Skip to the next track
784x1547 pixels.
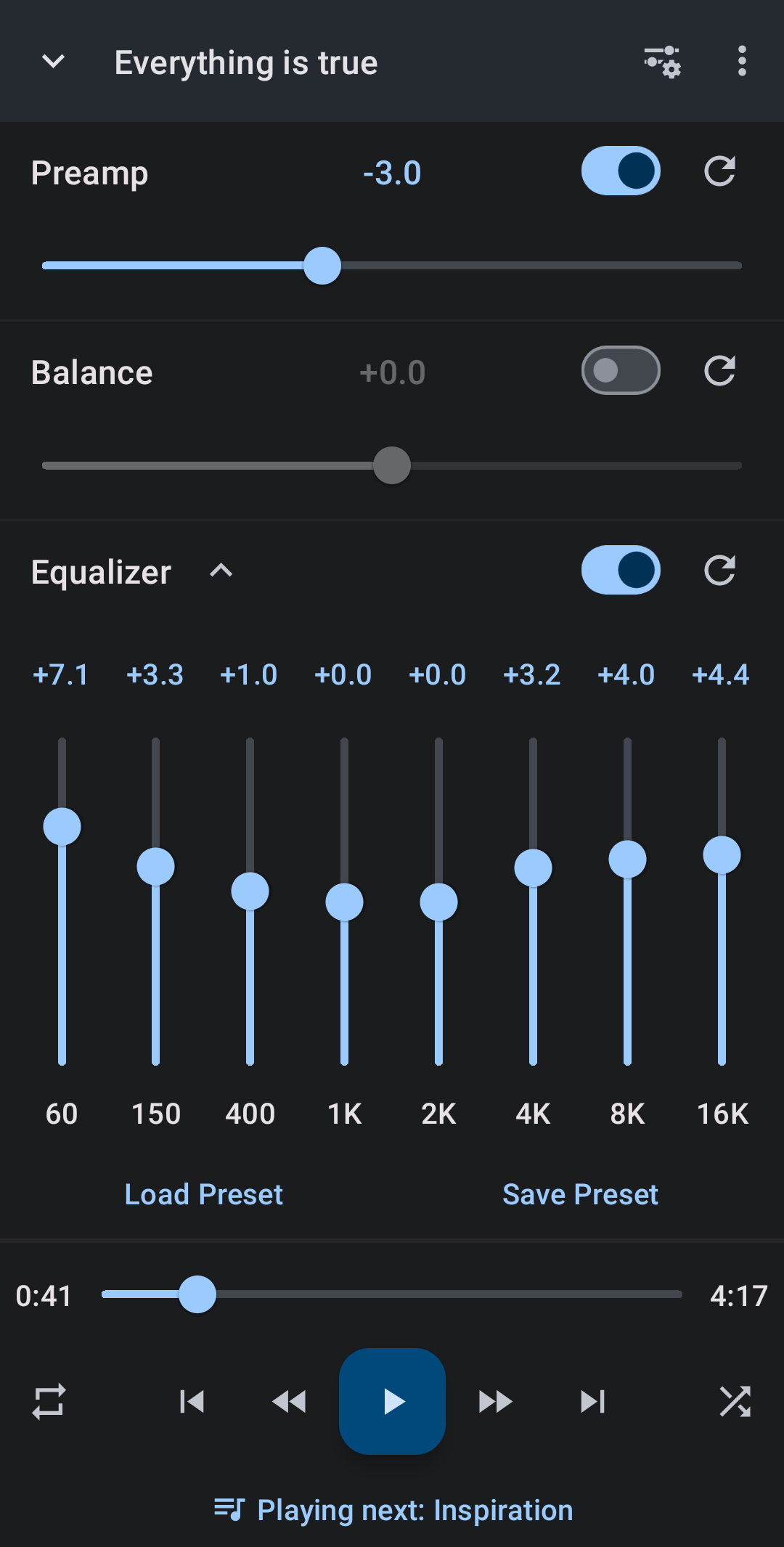(x=592, y=1401)
